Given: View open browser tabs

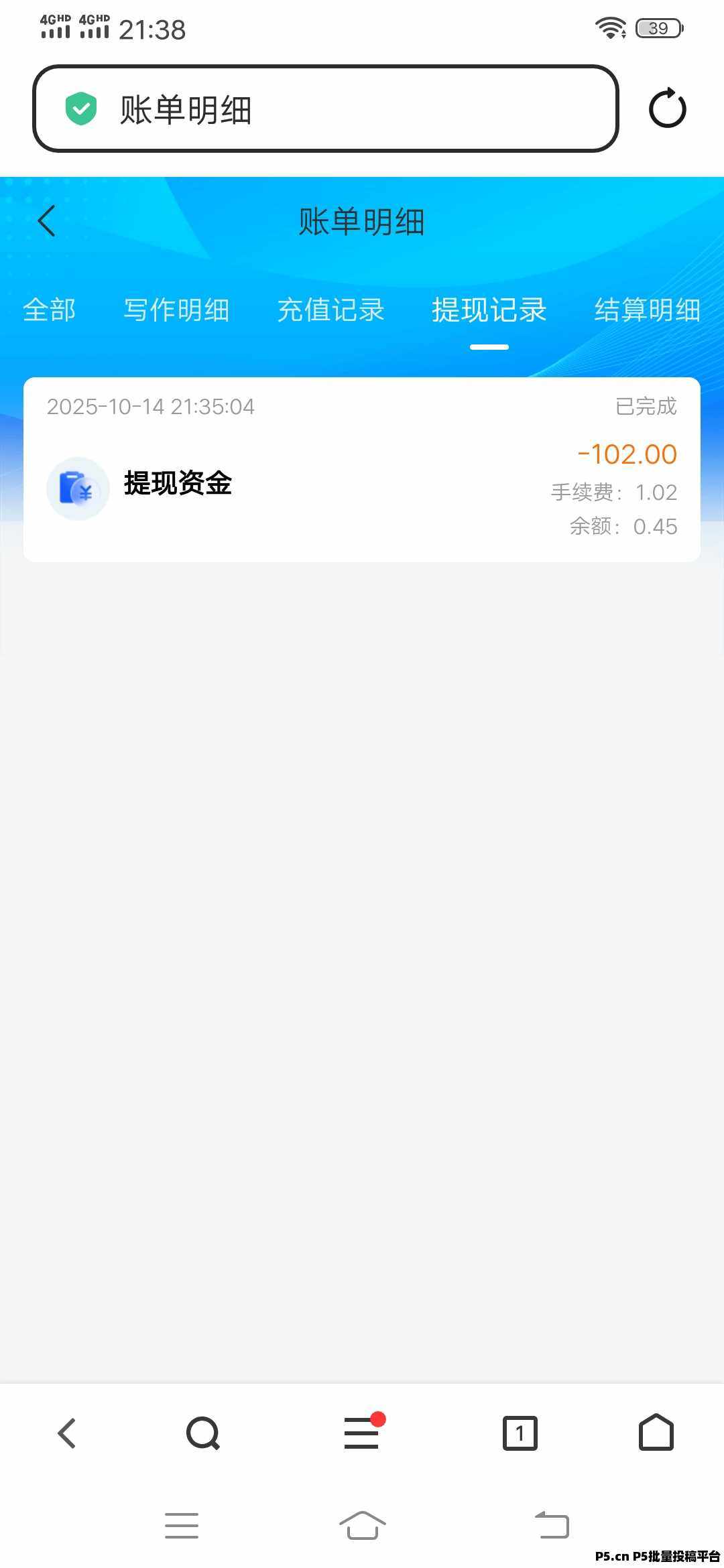Looking at the screenshot, I should (x=520, y=1433).
